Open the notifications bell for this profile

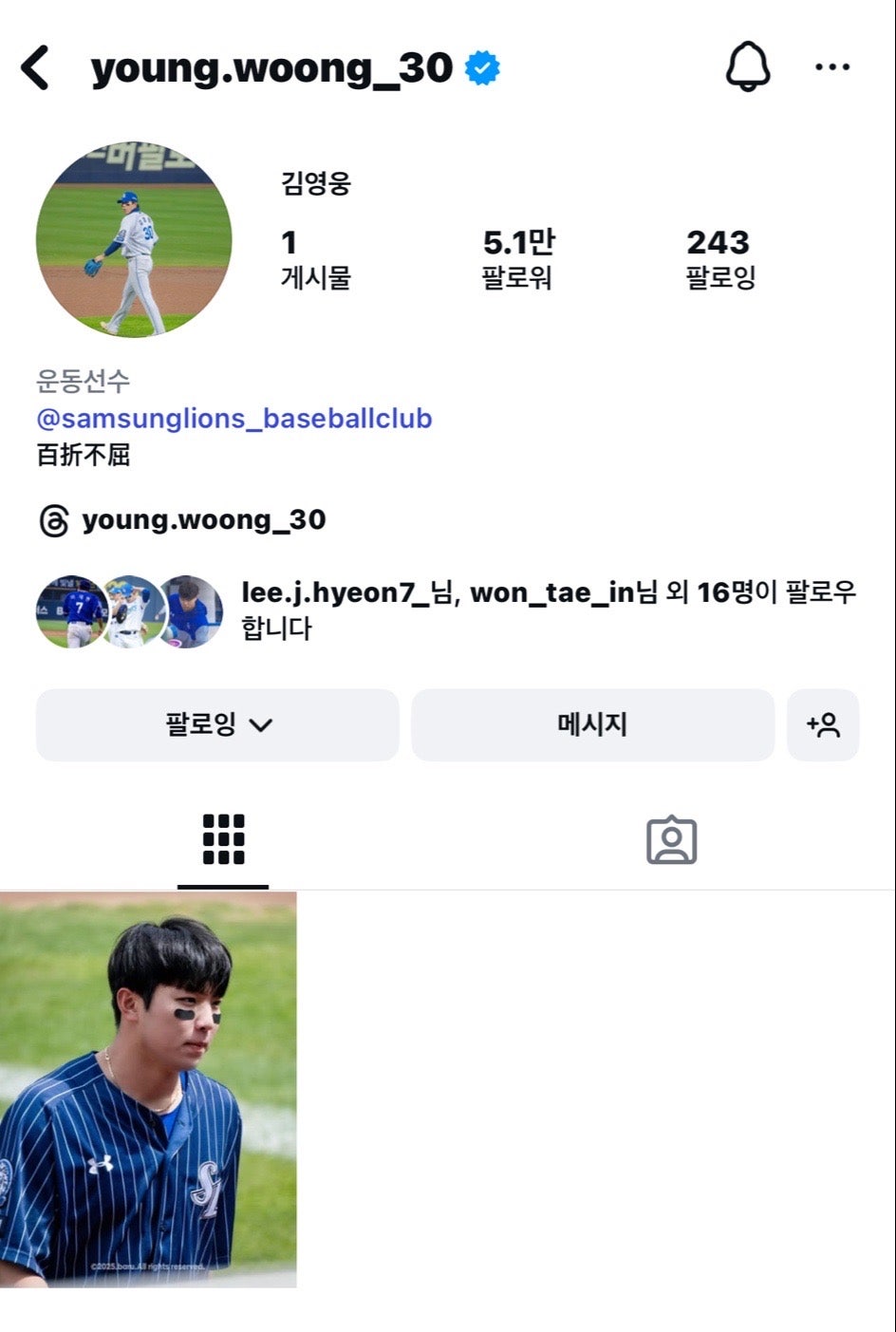click(748, 67)
